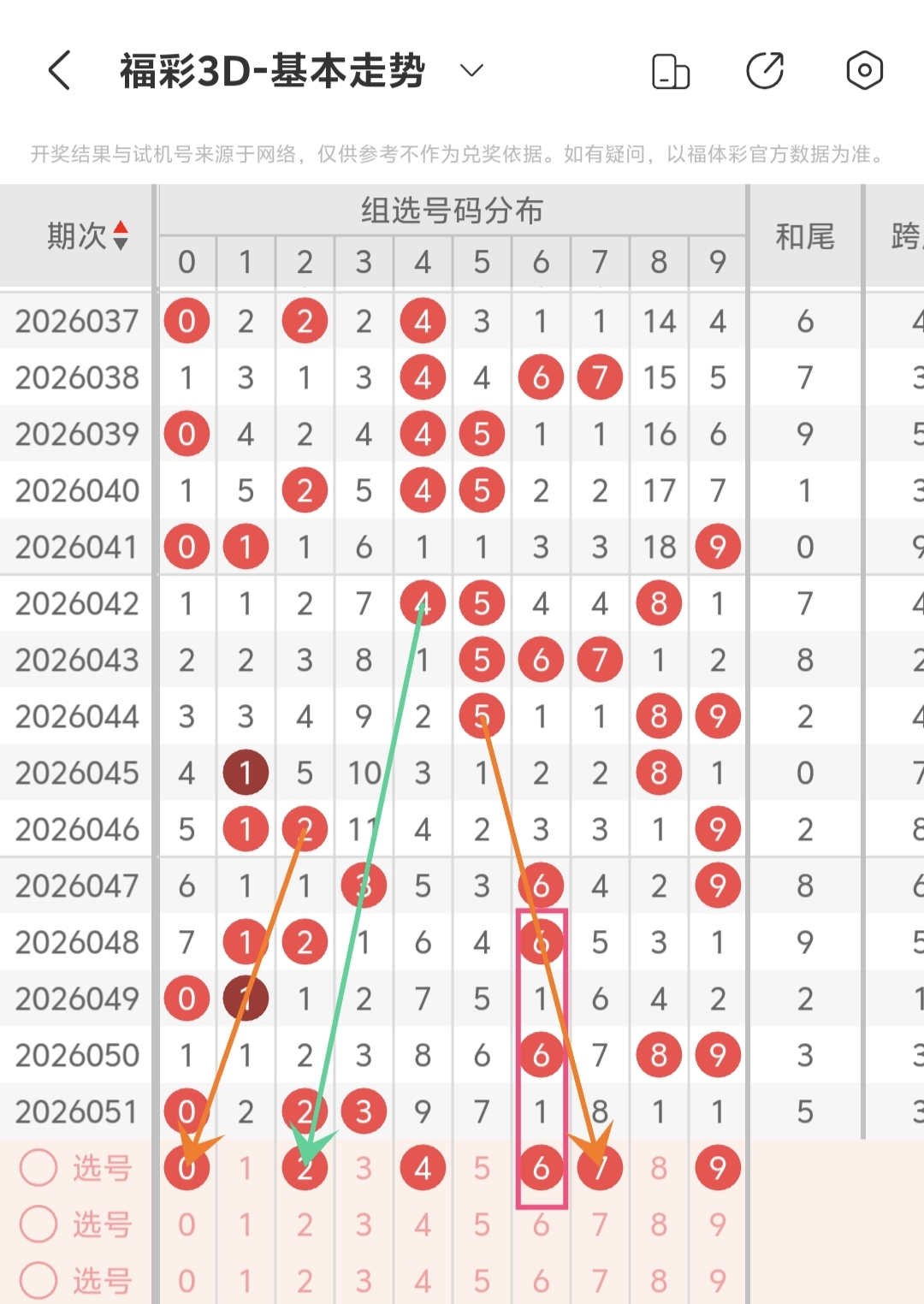Tap the period row labeled 2026051

[x=77, y=1111]
